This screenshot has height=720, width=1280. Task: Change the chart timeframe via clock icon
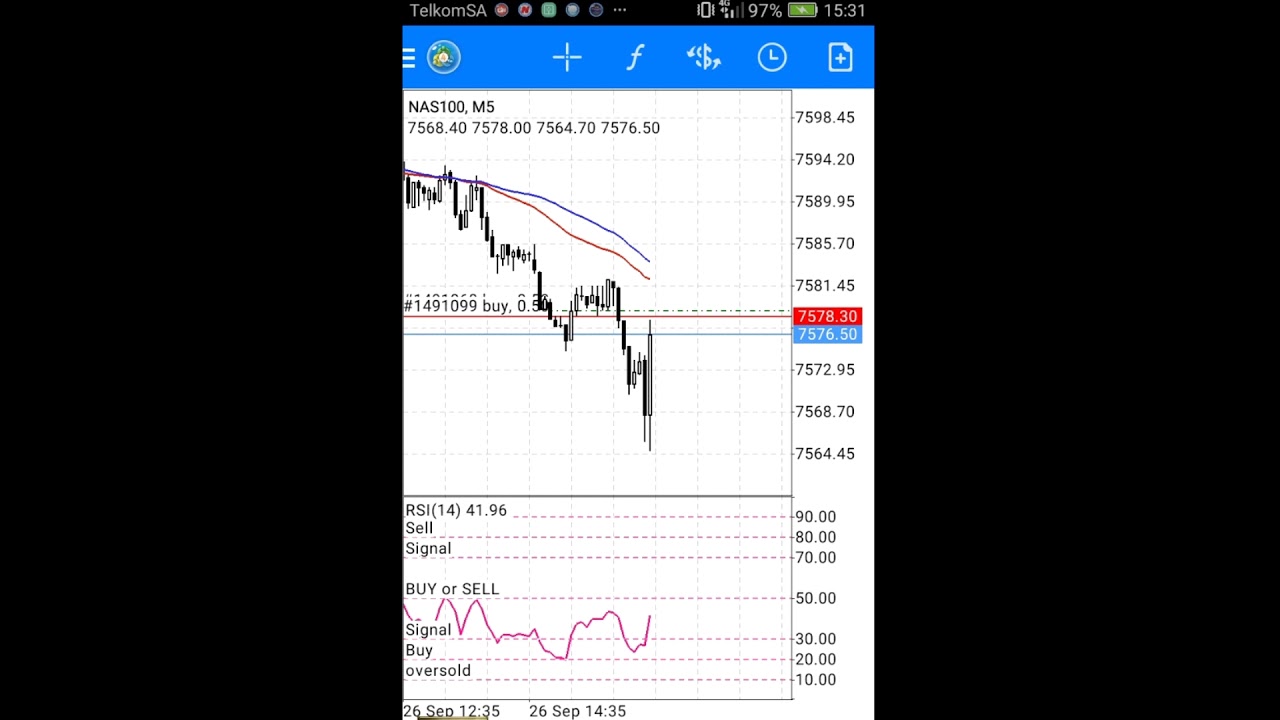(772, 58)
